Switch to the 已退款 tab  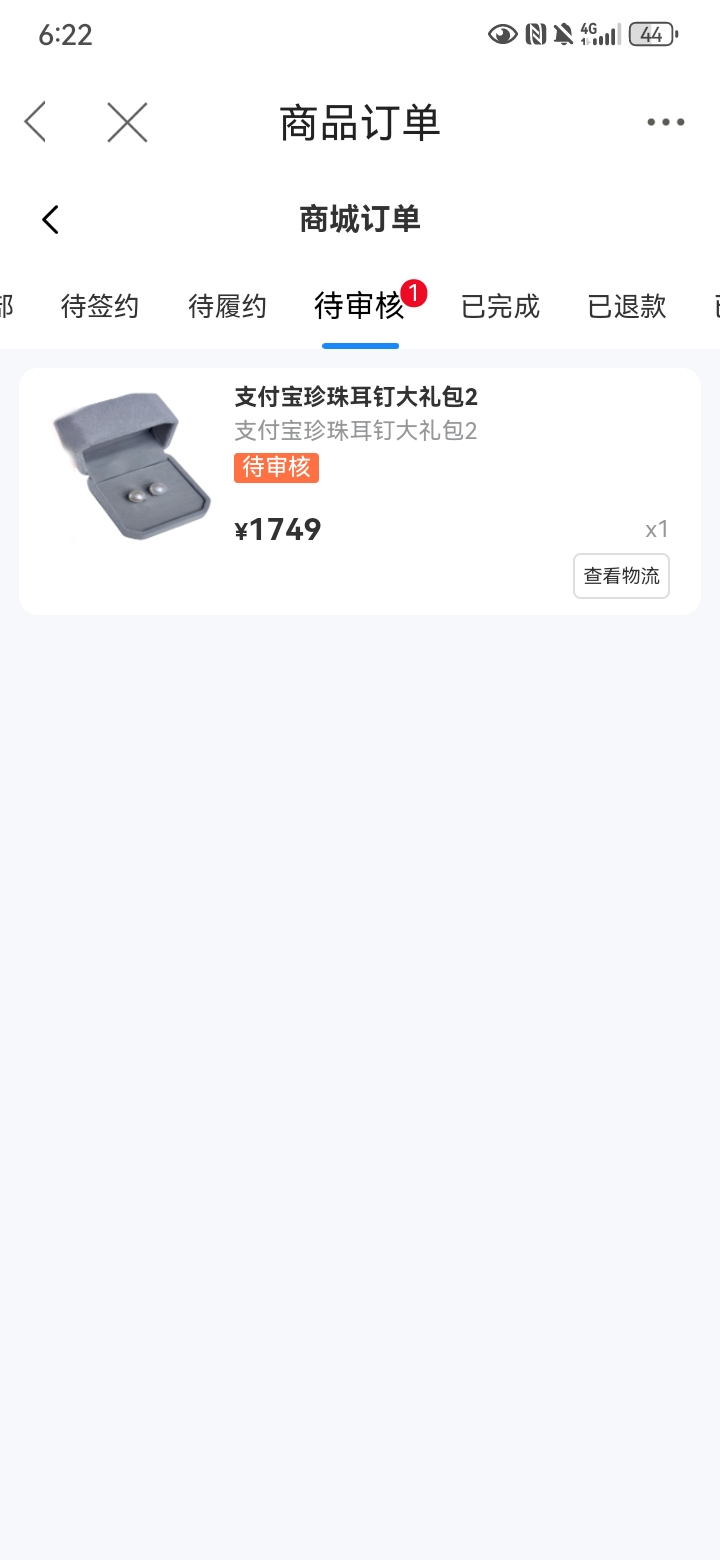627,306
